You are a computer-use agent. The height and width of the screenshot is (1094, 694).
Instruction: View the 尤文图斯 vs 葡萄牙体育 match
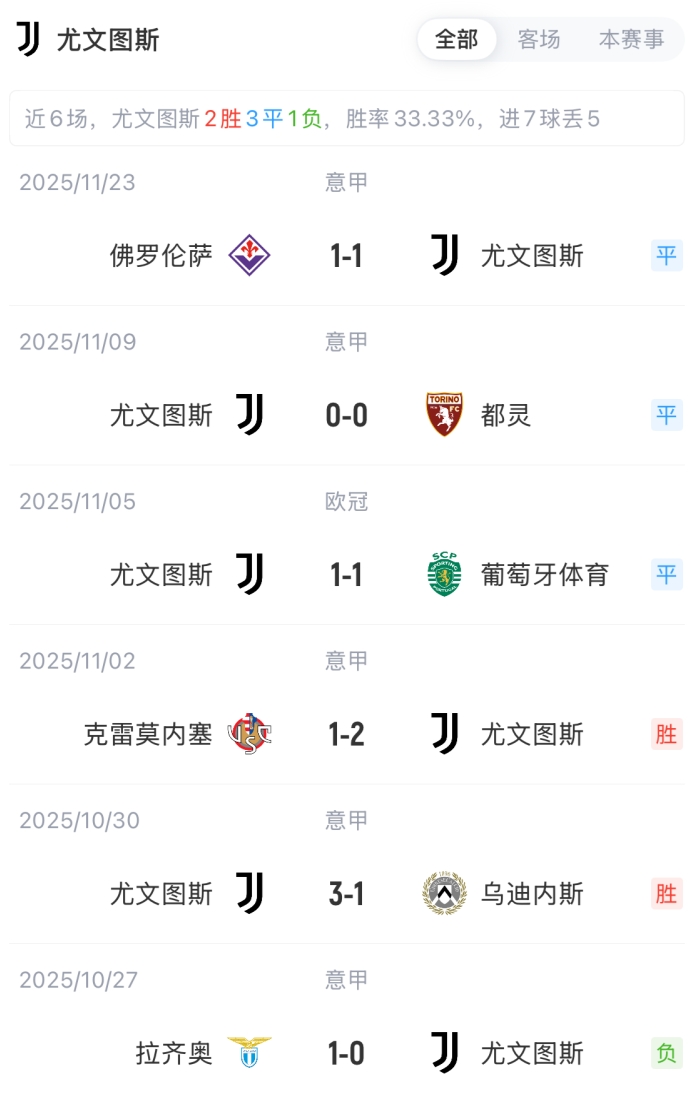tap(347, 575)
